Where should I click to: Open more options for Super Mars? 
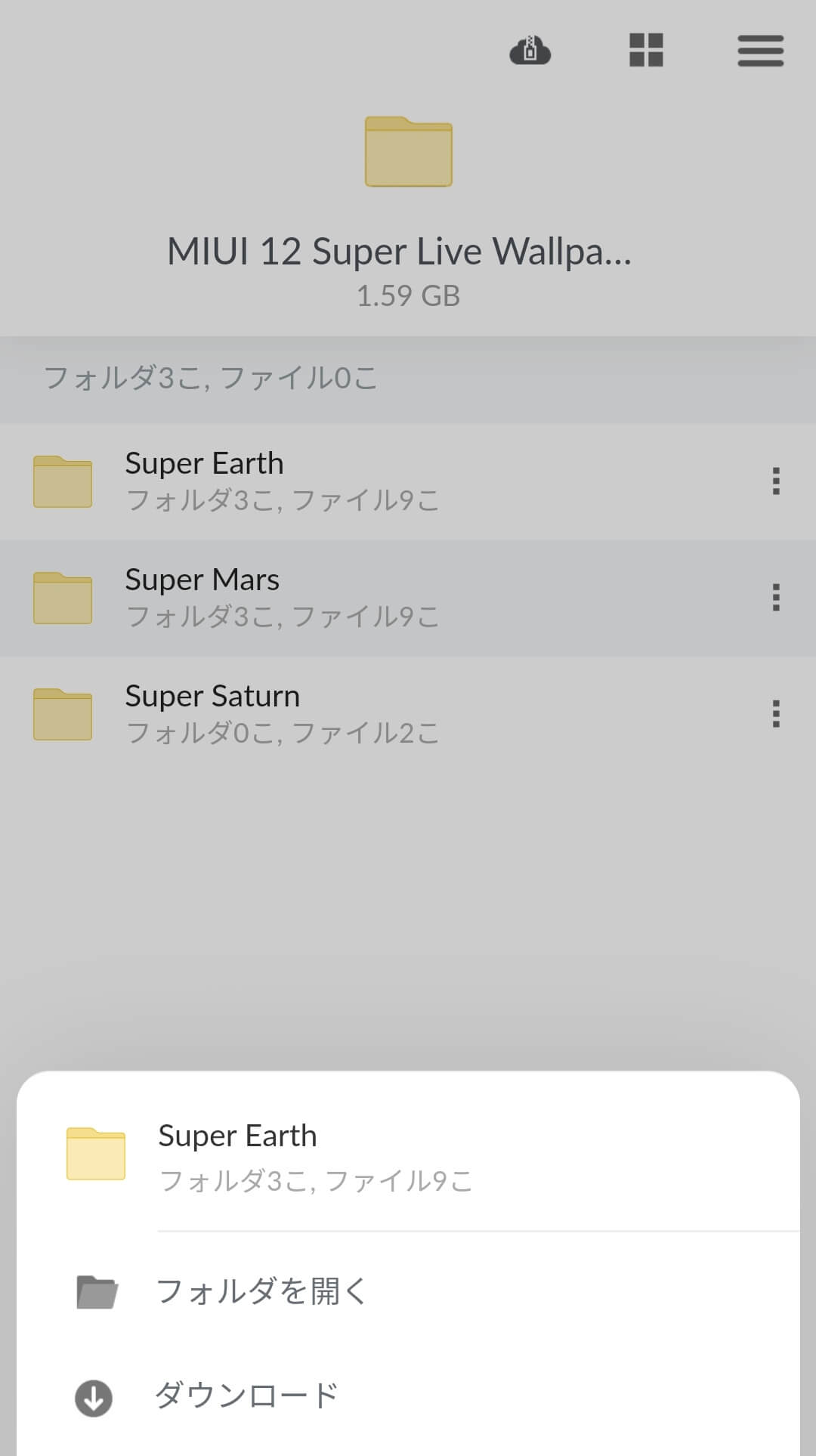pyautogui.click(x=776, y=598)
